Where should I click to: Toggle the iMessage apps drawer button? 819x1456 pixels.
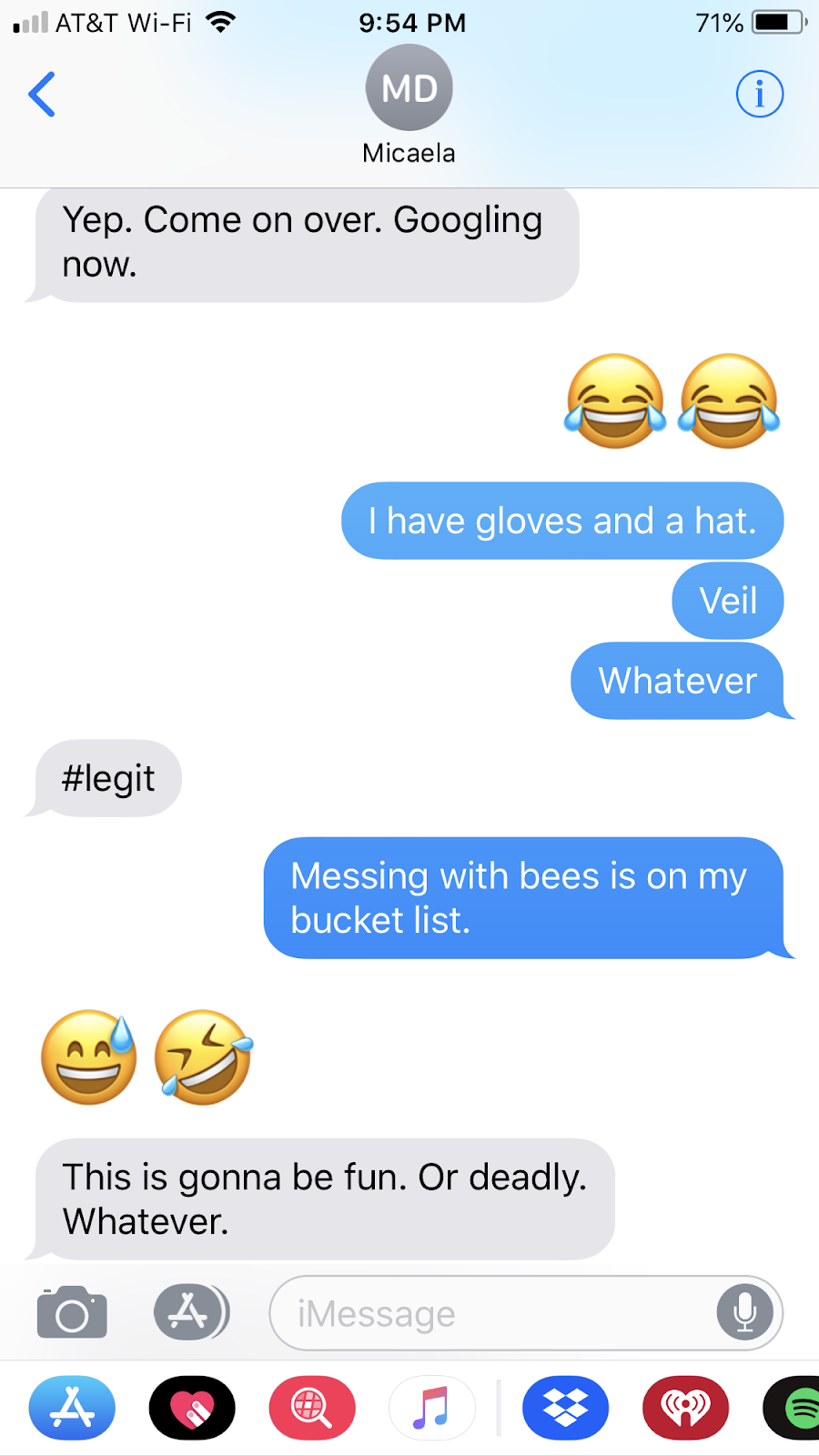(x=190, y=1312)
